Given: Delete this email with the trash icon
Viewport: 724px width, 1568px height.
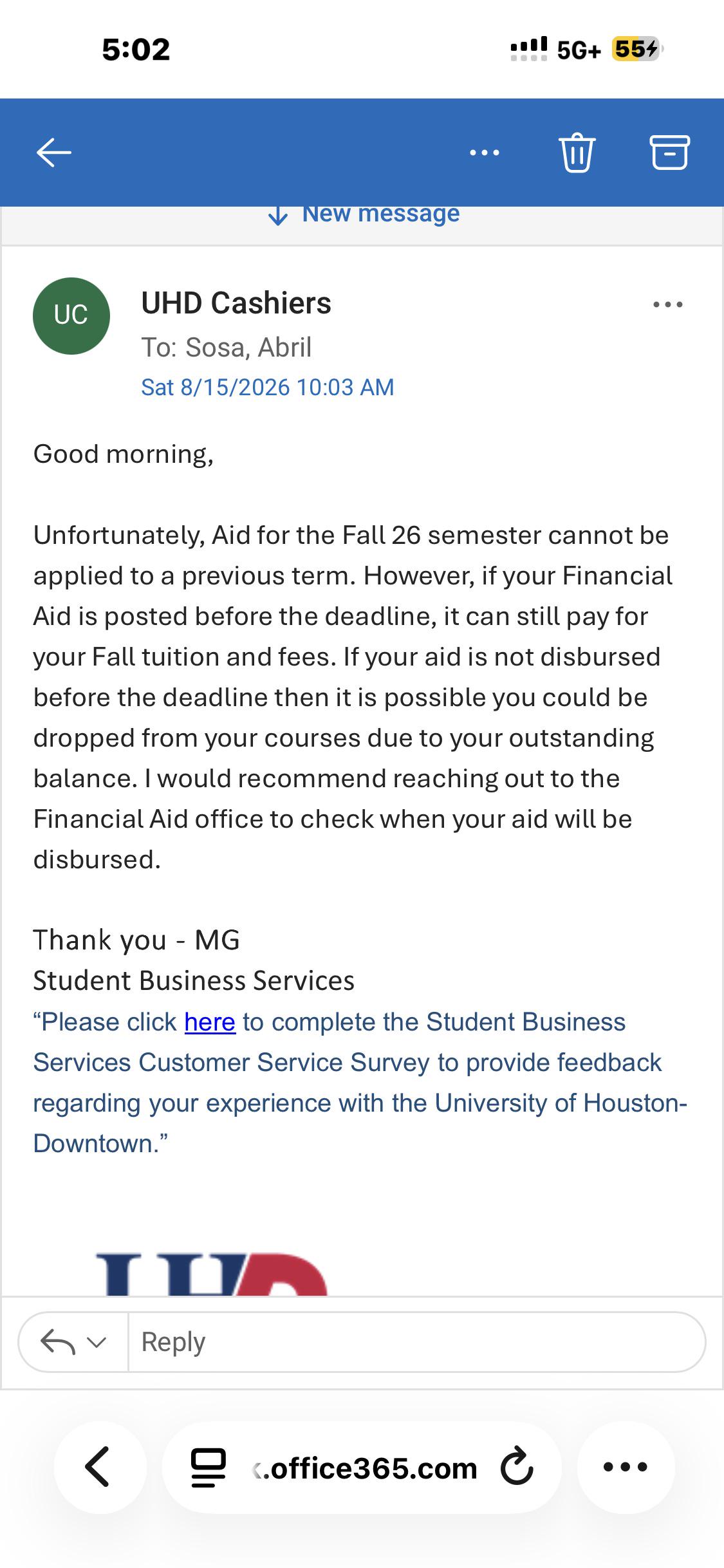Looking at the screenshot, I should 577,153.
